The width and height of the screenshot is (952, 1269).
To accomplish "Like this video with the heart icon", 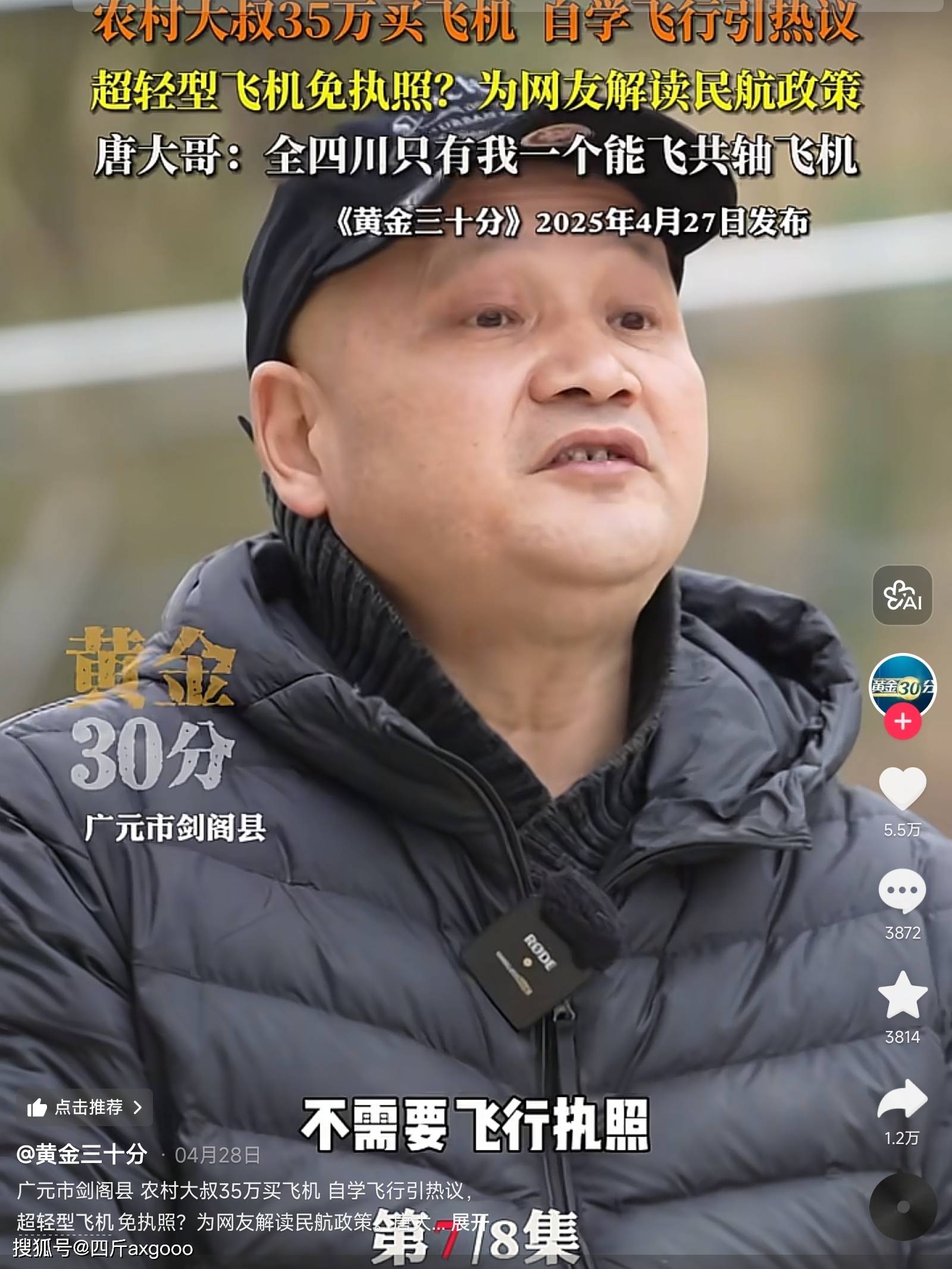I will click(902, 788).
